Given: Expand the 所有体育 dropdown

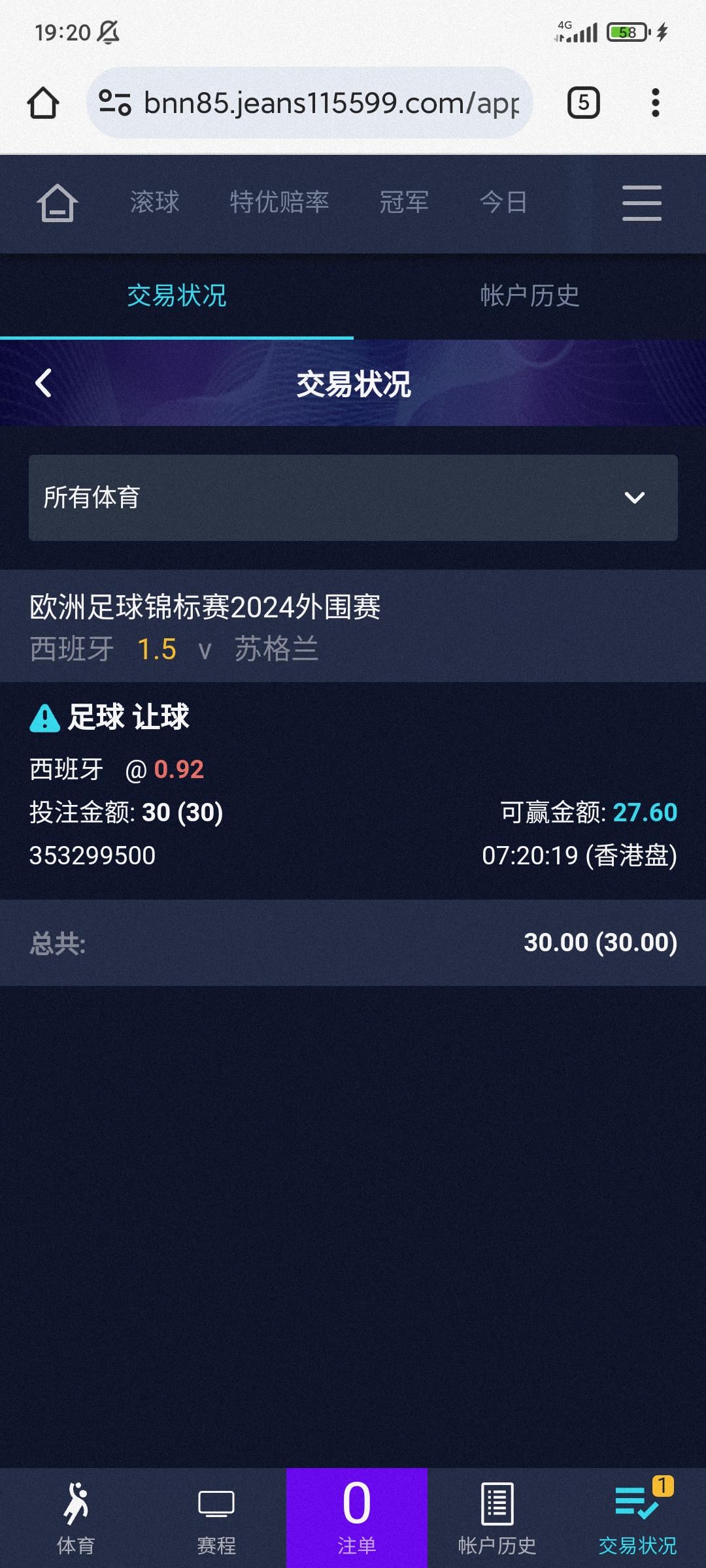Looking at the screenshot, I should (x=353, y=498).
